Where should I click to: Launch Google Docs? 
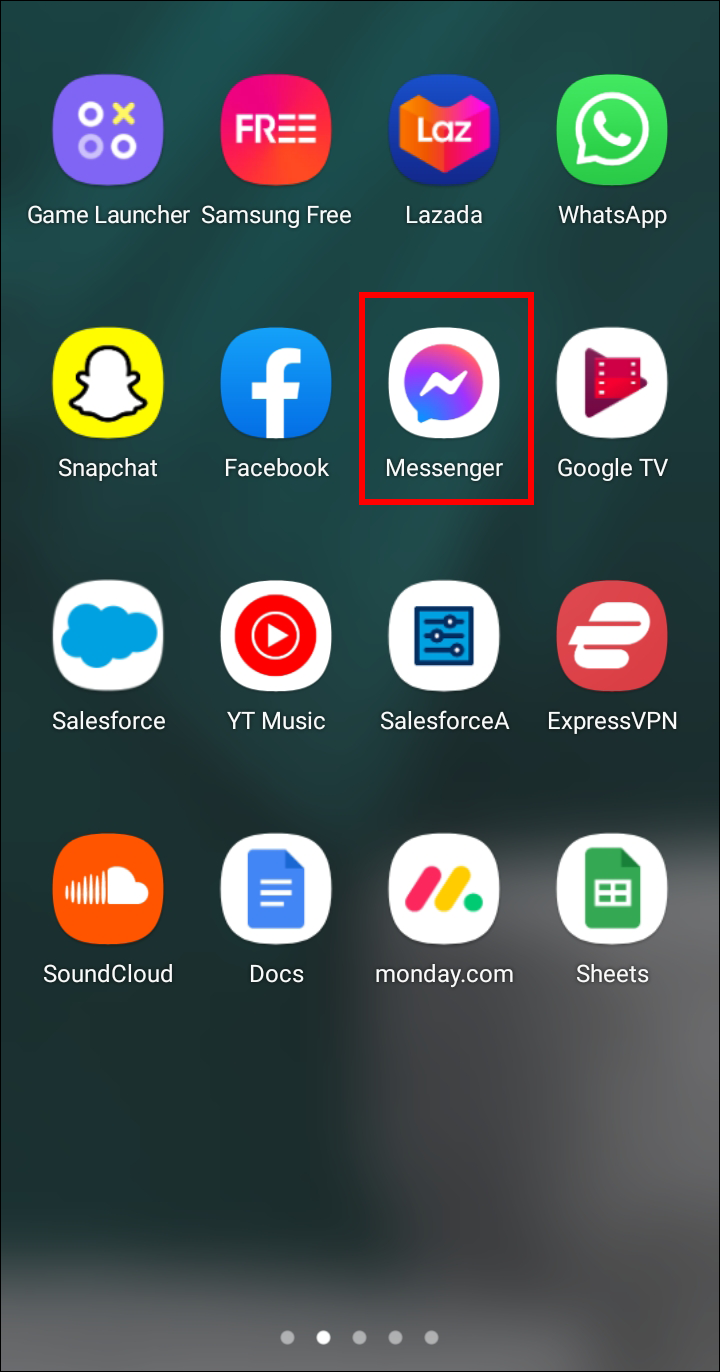point(276,889)
